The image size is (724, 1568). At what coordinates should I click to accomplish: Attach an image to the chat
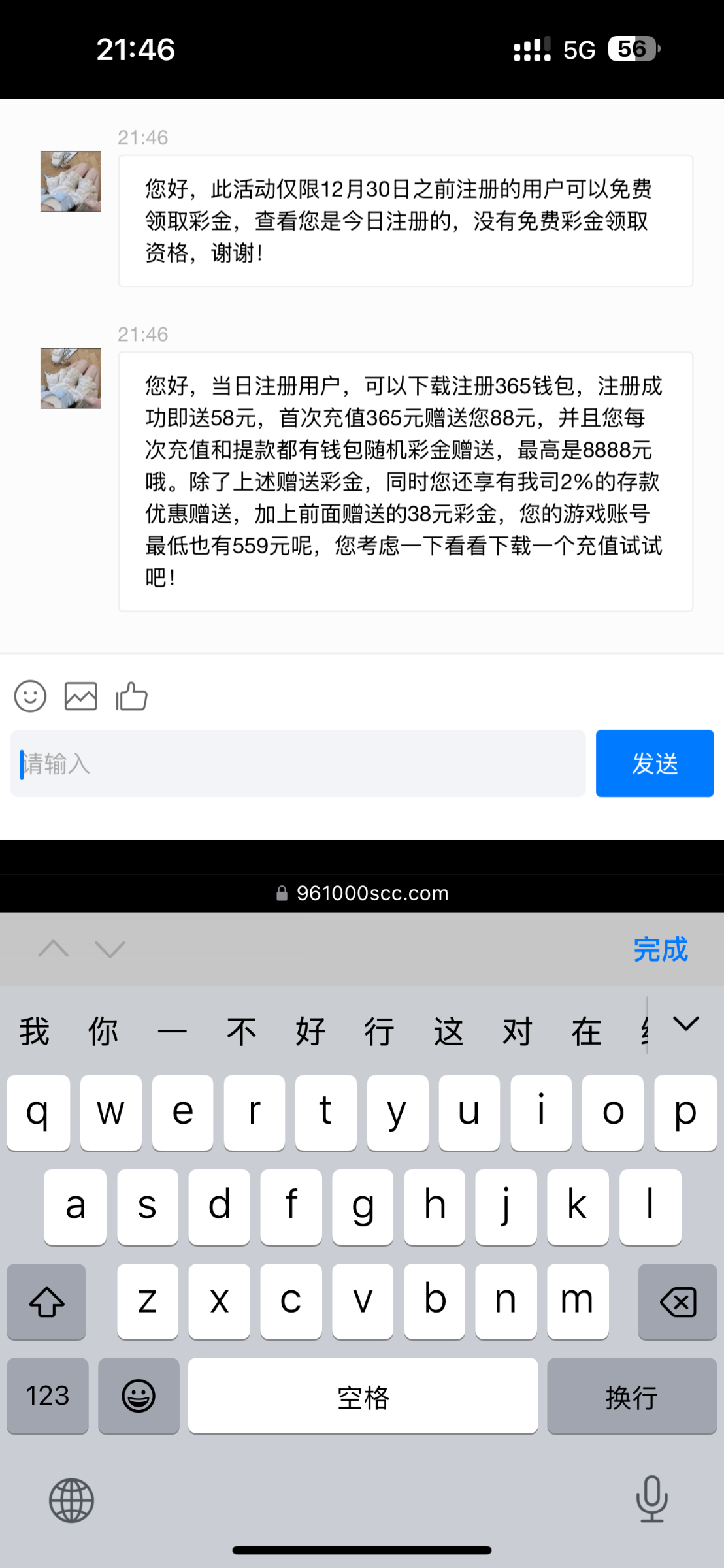(81, 696)
